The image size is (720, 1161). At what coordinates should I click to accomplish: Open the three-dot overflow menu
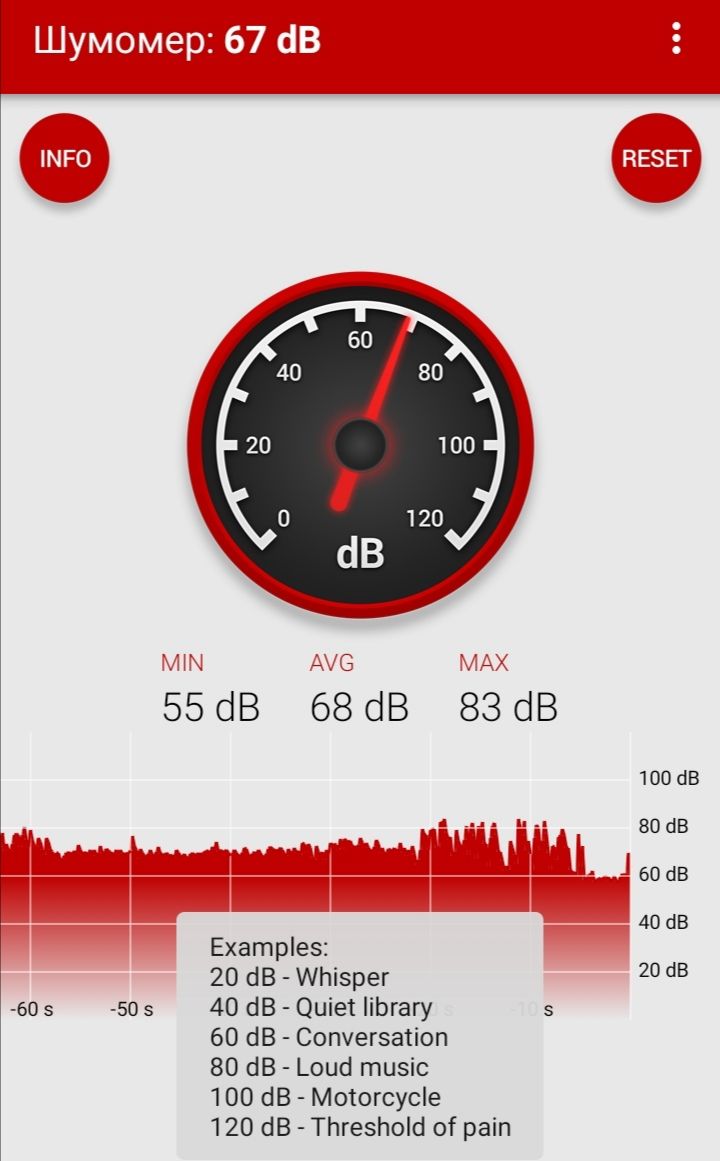676,39
